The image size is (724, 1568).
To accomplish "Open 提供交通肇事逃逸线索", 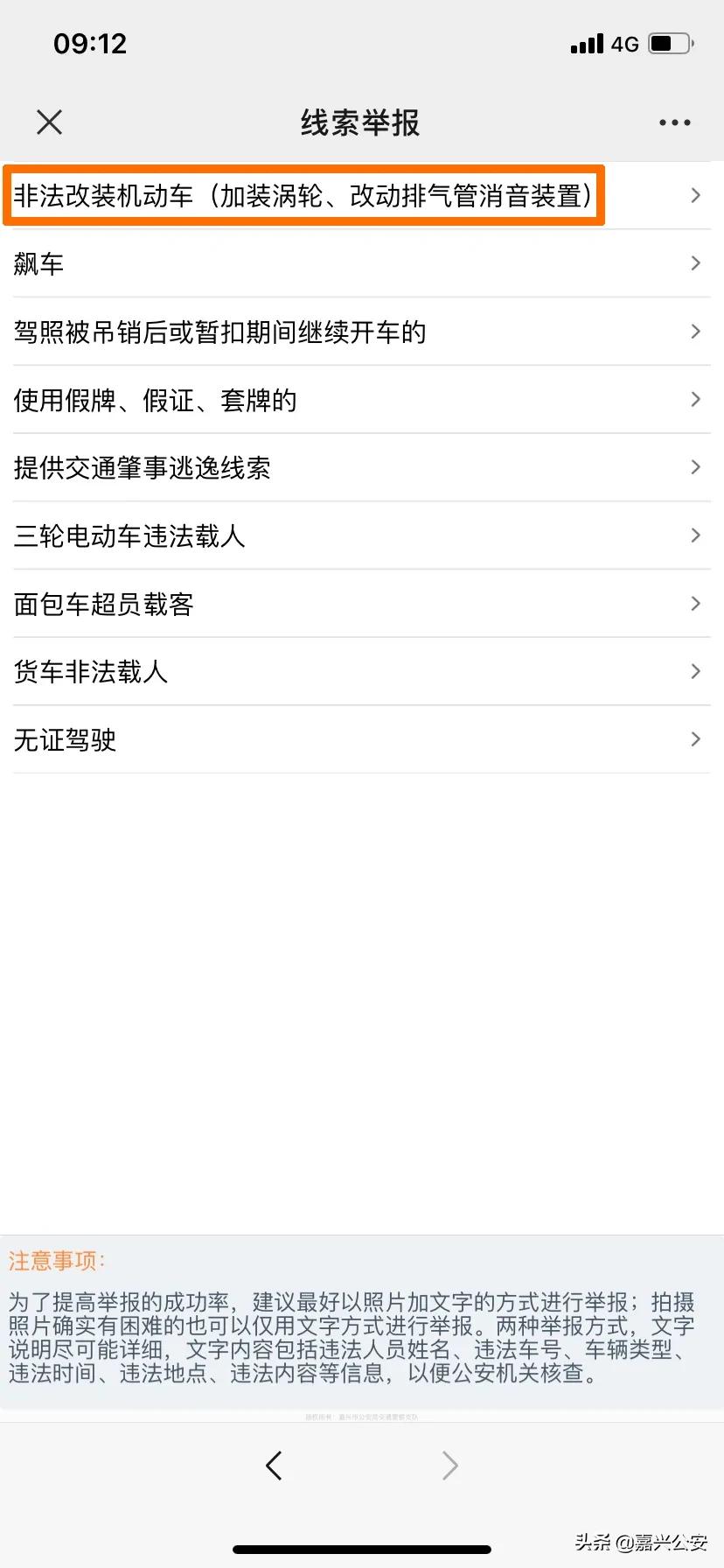I will pyautogui.click(x=361, y=467).
